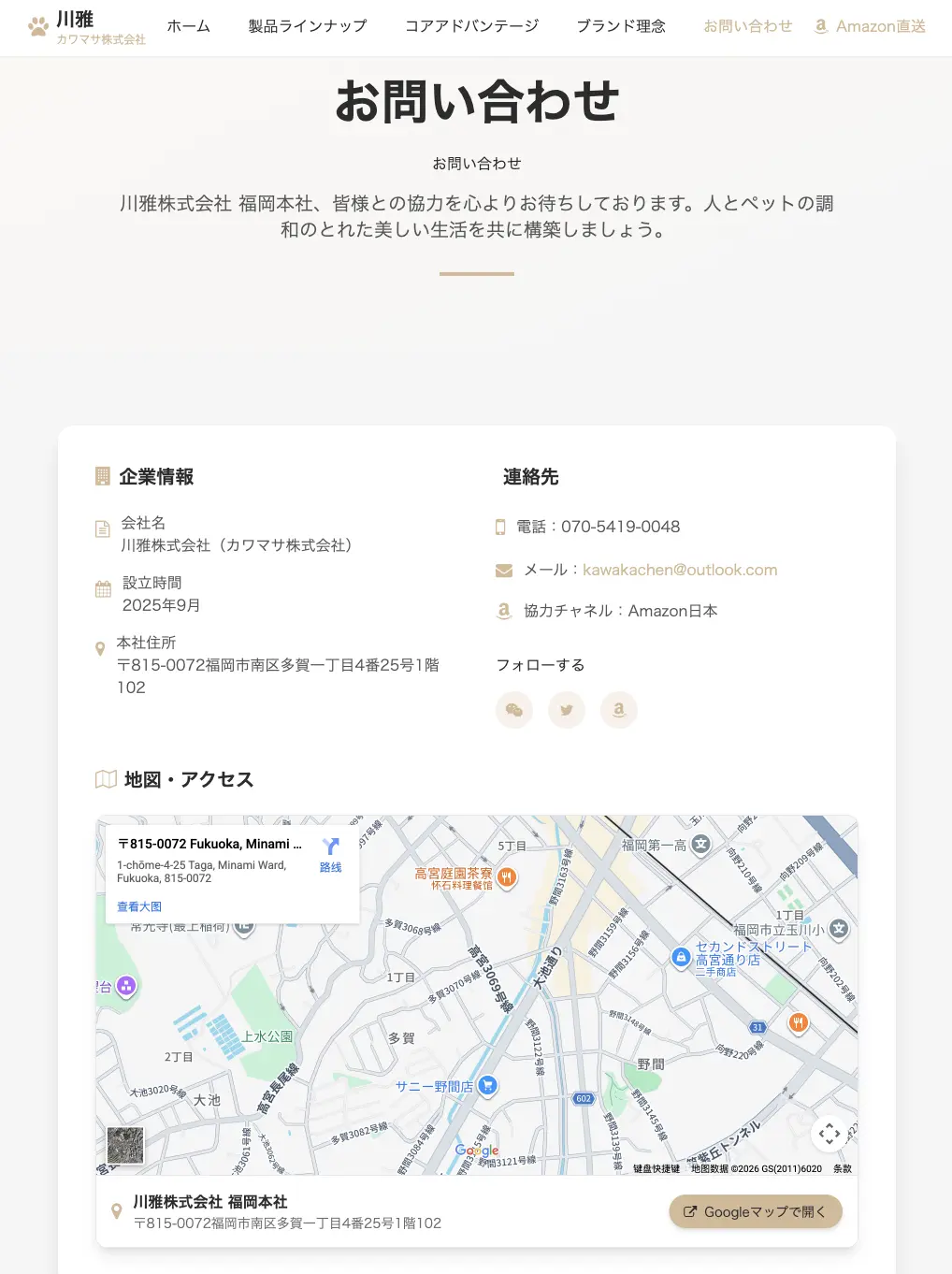Select the コアアドバンテージ menu item
Viewport: 952px width, 1274px height.
coord(471,26)
